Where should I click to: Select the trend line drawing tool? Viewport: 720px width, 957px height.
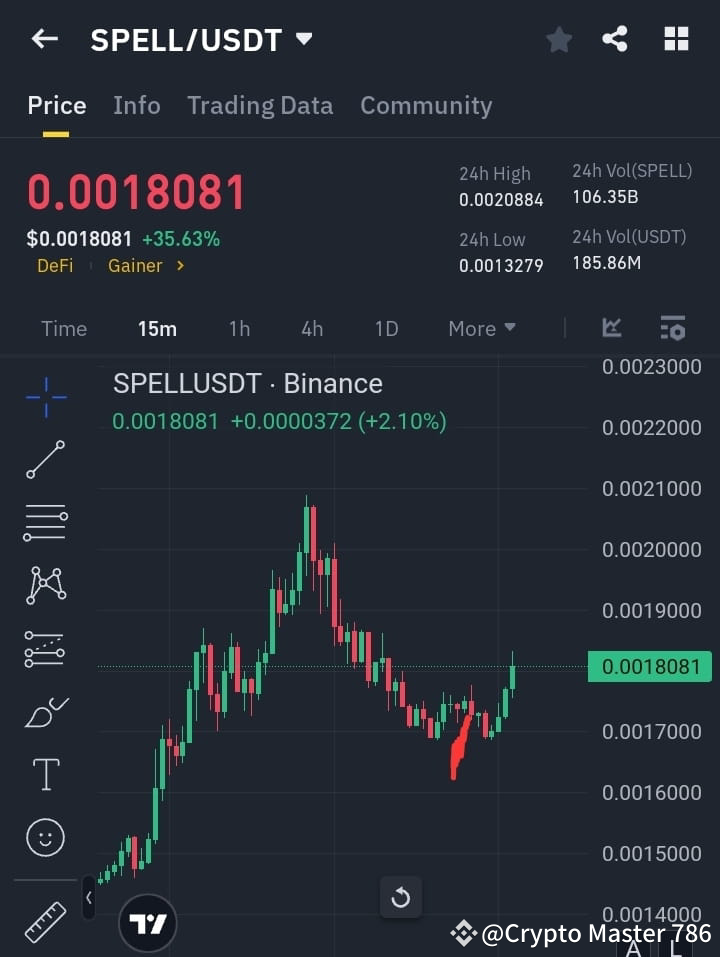pyautogui.click(x=45, y=460)
